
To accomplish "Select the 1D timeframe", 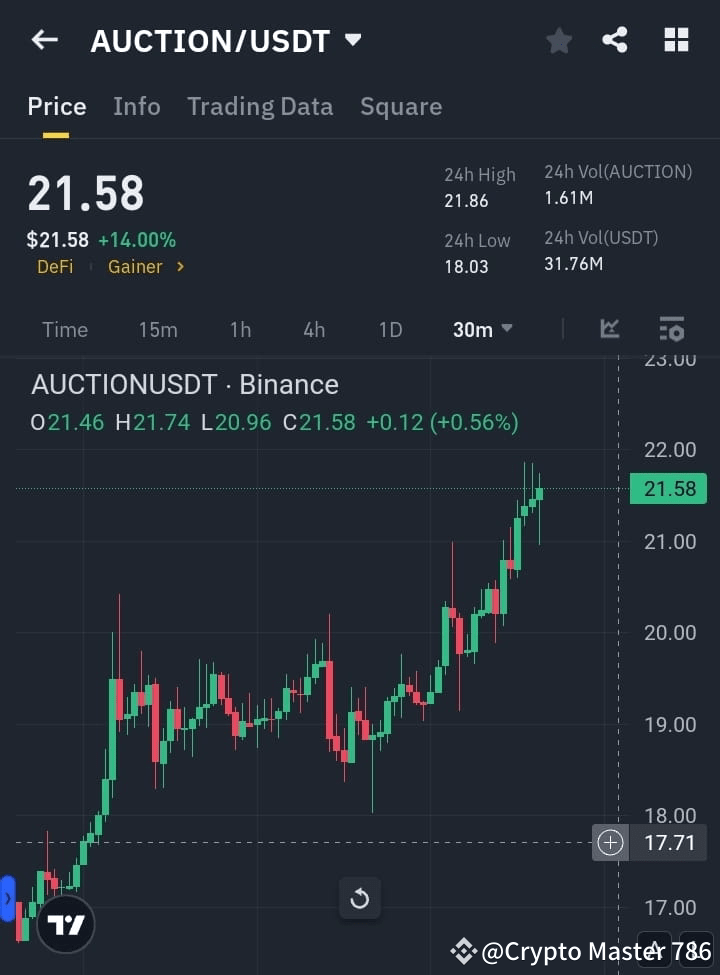I will pos(390,329).
